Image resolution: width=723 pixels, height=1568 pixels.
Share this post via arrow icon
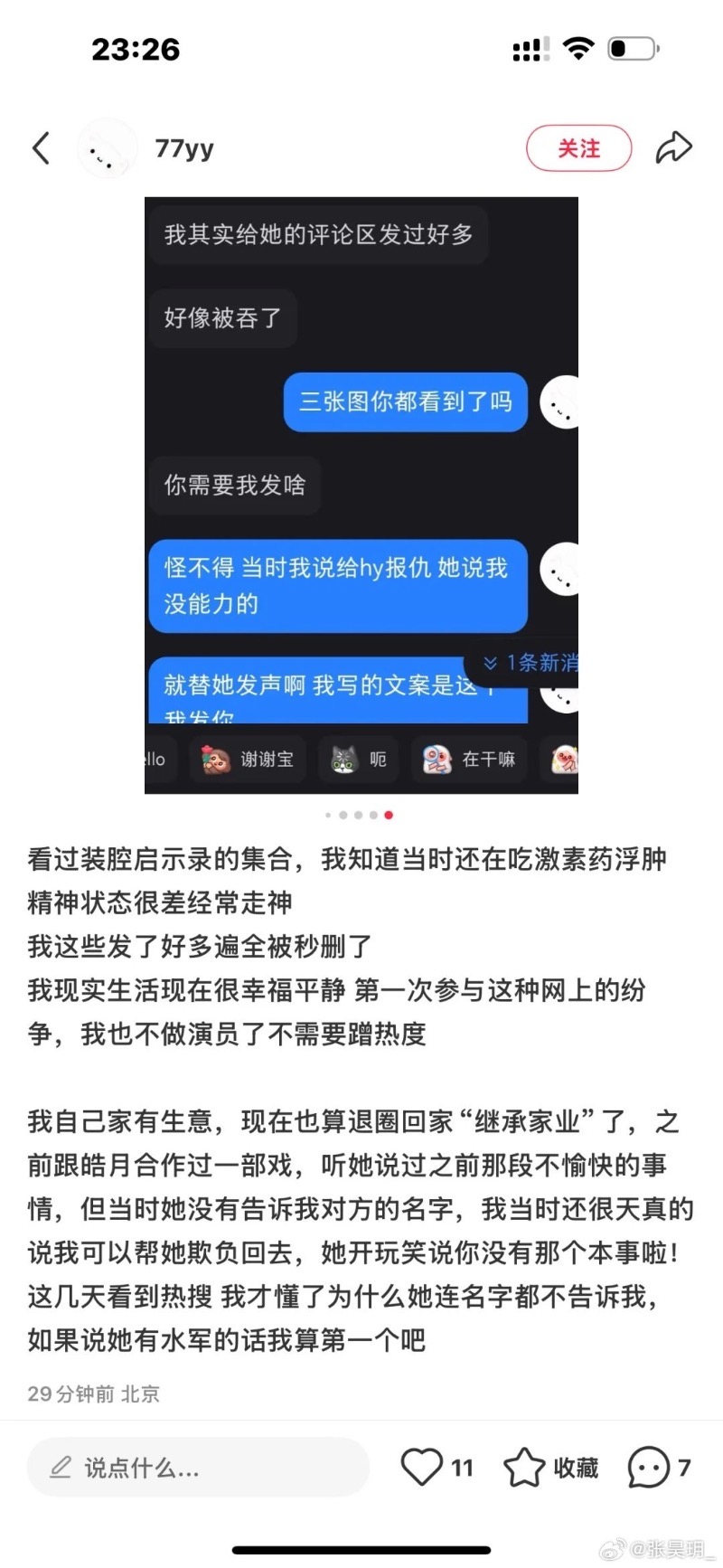click(673, 148)
